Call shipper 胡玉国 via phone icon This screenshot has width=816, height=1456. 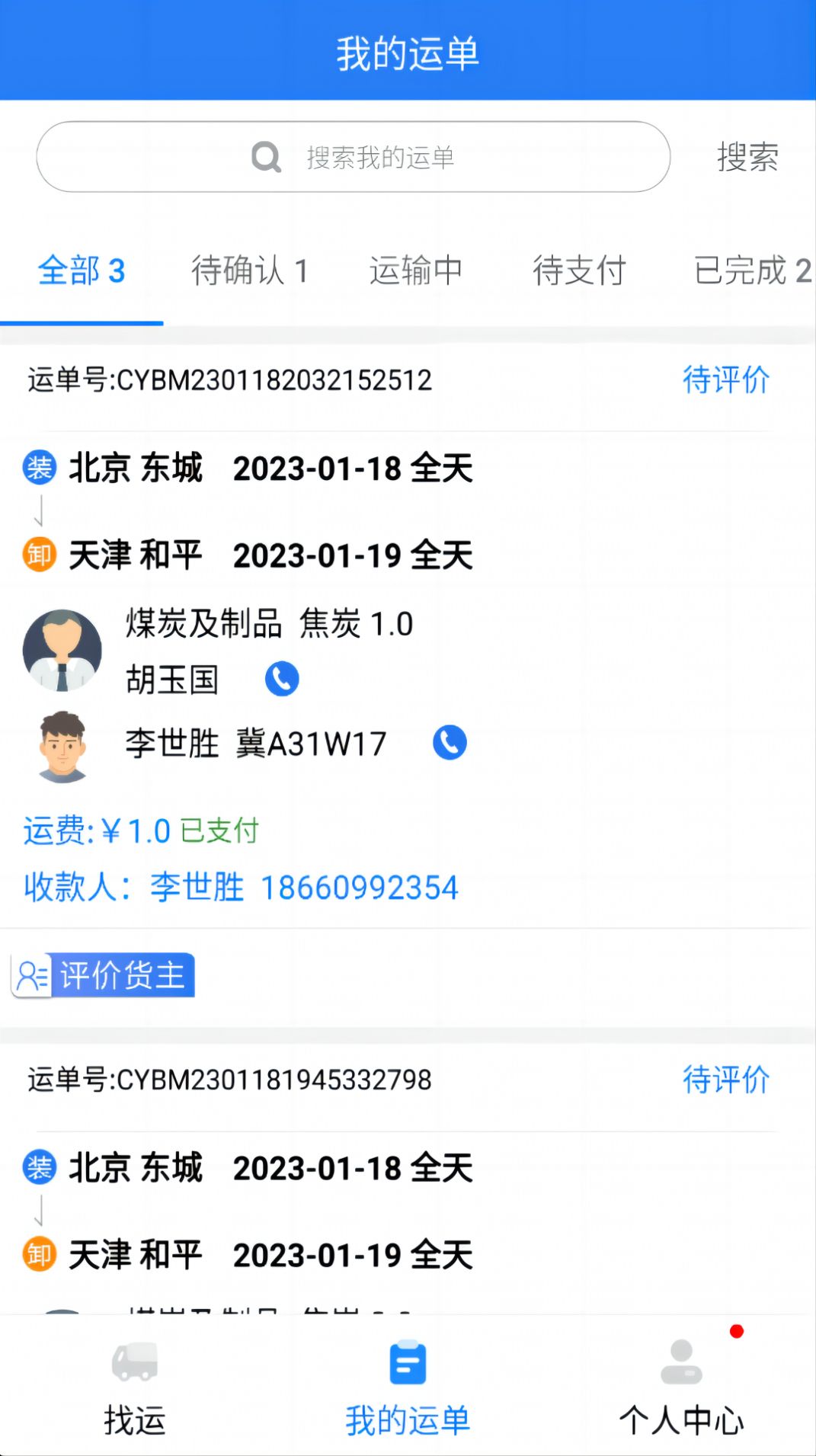point(282,677)
